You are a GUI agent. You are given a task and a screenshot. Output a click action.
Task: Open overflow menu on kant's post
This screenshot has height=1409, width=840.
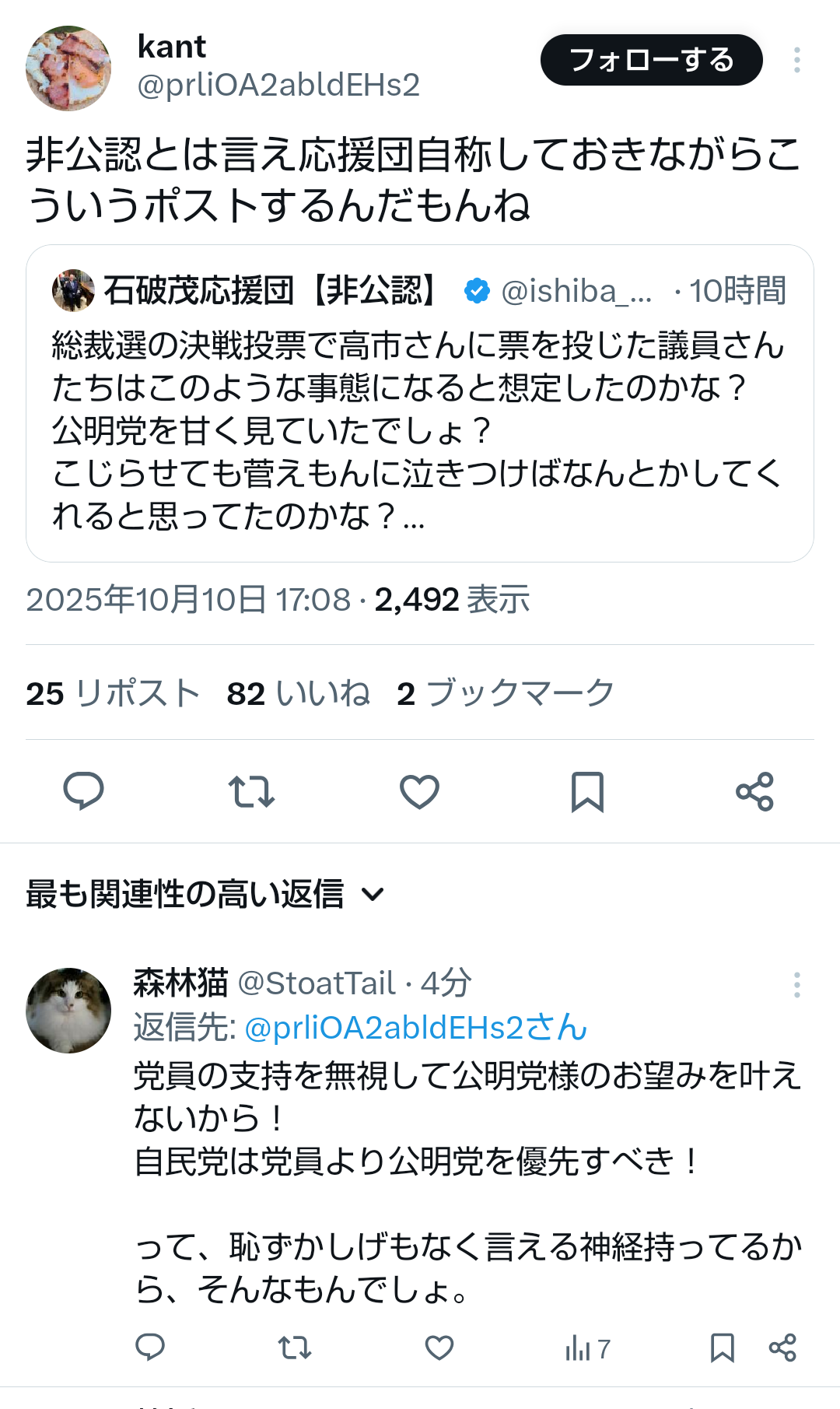tap(796, 60)
